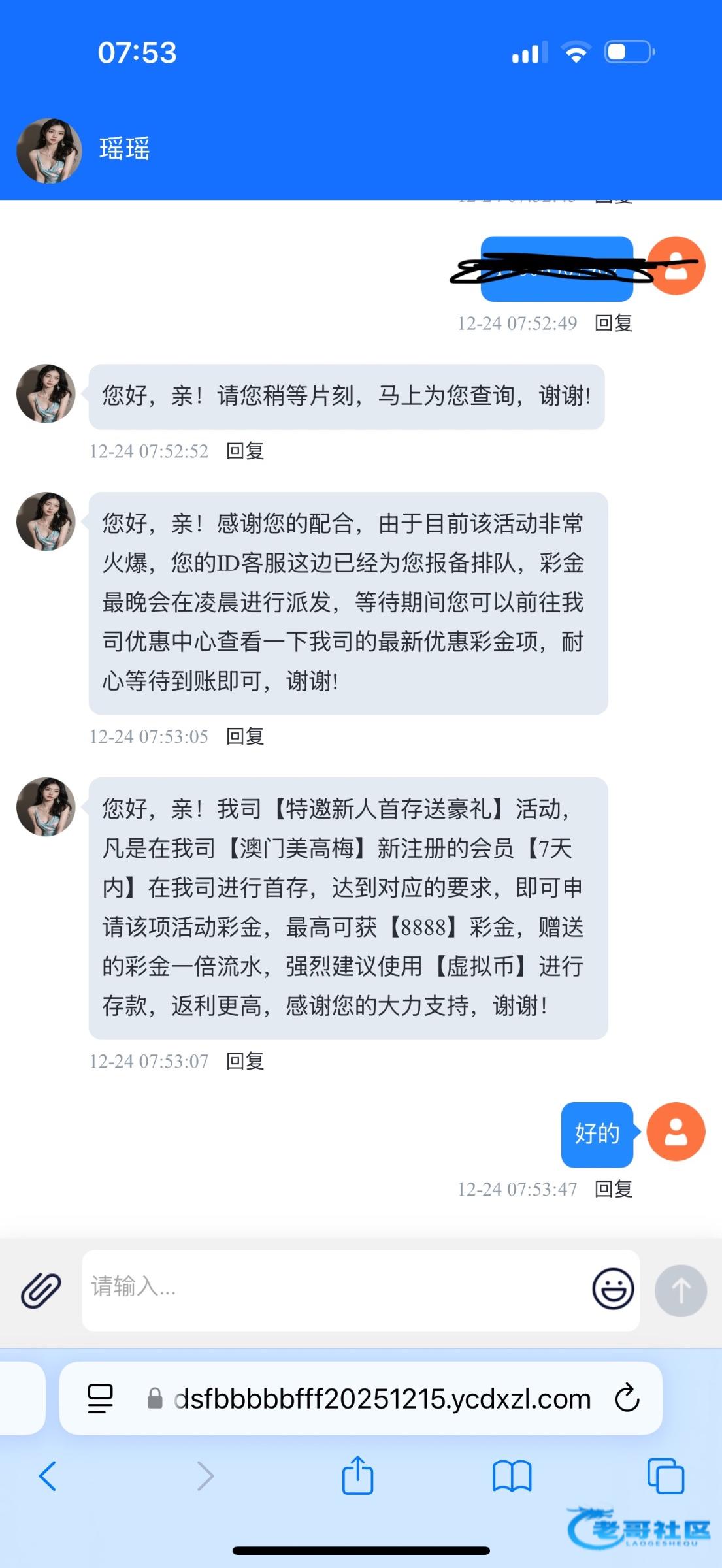Send the message with the arrow button
Image resolution: width=722 pixels, height=1568 pixels.
[x=680, y=1290]
